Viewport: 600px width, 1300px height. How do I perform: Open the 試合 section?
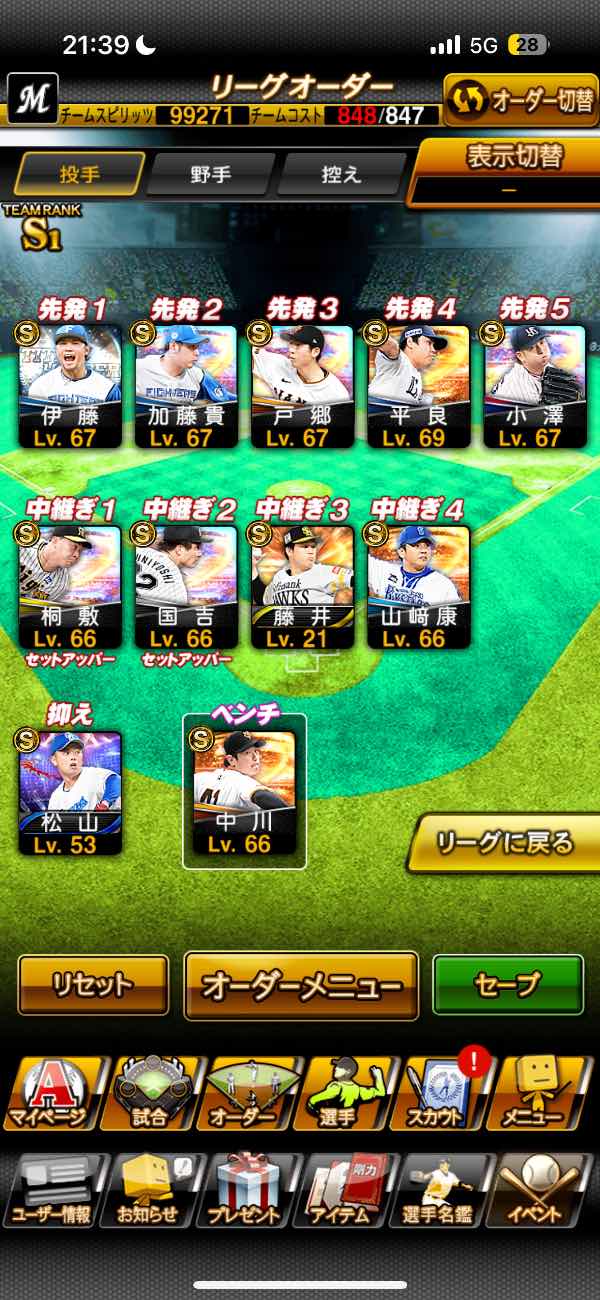[150, 1093]
